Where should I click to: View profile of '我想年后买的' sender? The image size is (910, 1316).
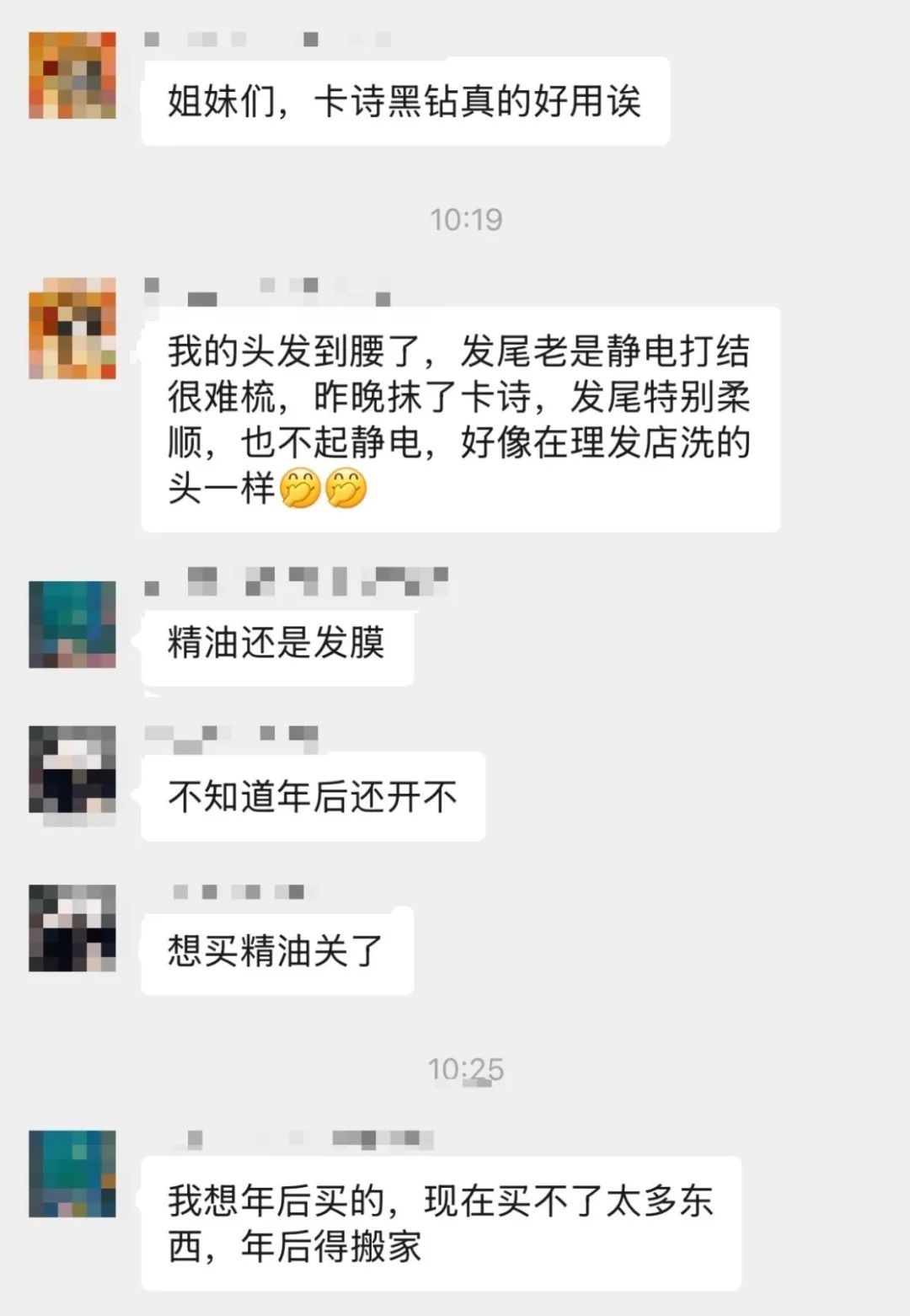(72, 1174)
